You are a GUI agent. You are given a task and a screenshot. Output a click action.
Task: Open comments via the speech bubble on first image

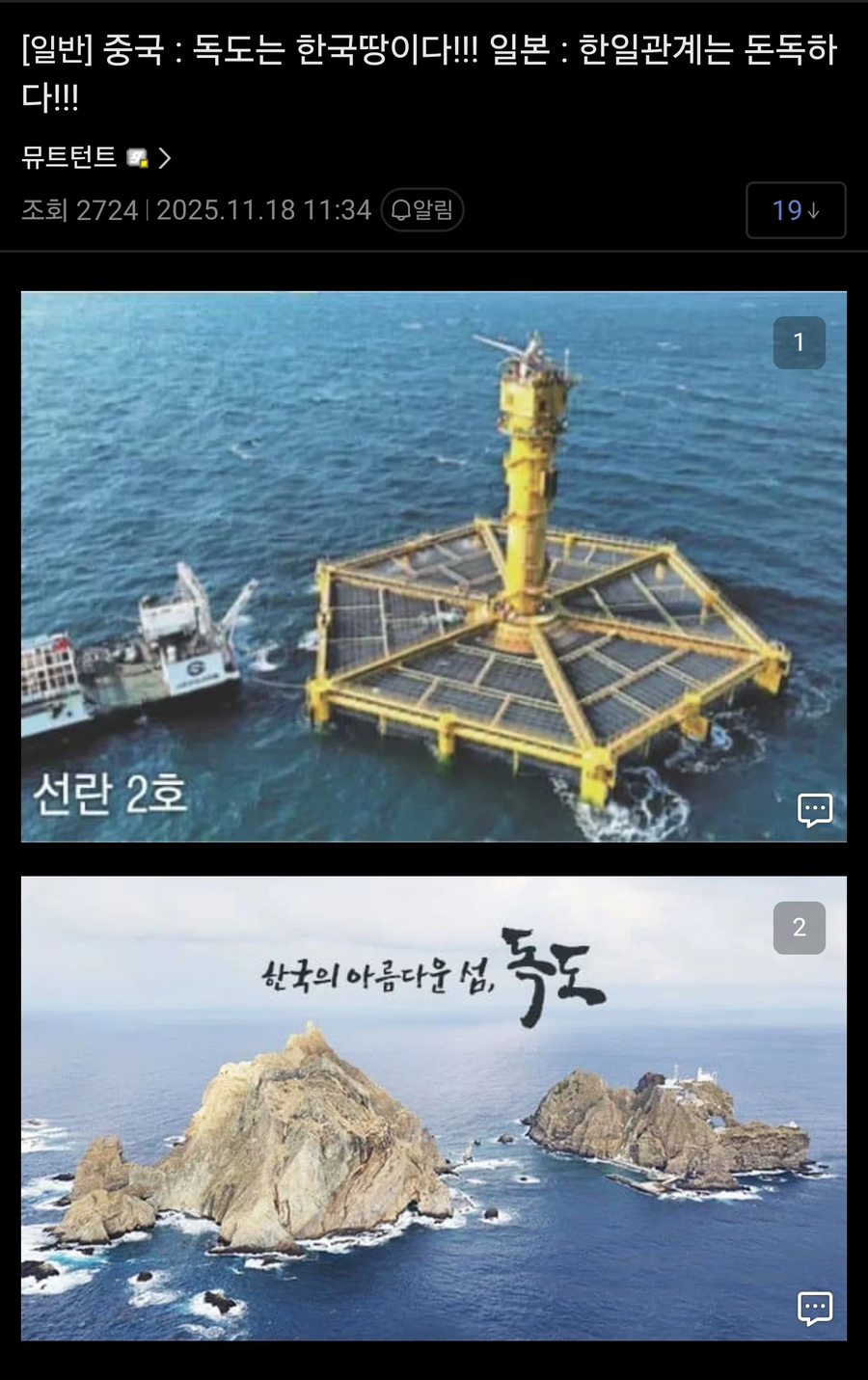point(815,810)
